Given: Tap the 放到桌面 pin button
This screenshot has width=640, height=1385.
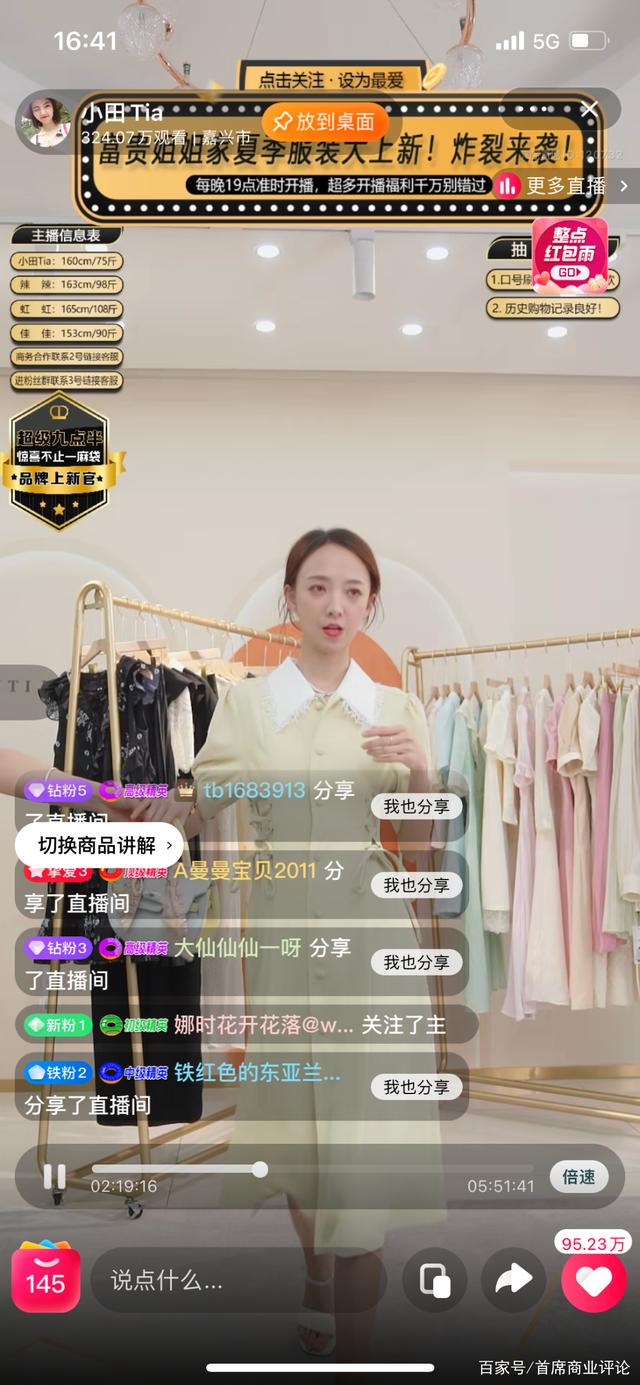Looking at the screenshot, I should pyautogui.click(x=324, y=122).
